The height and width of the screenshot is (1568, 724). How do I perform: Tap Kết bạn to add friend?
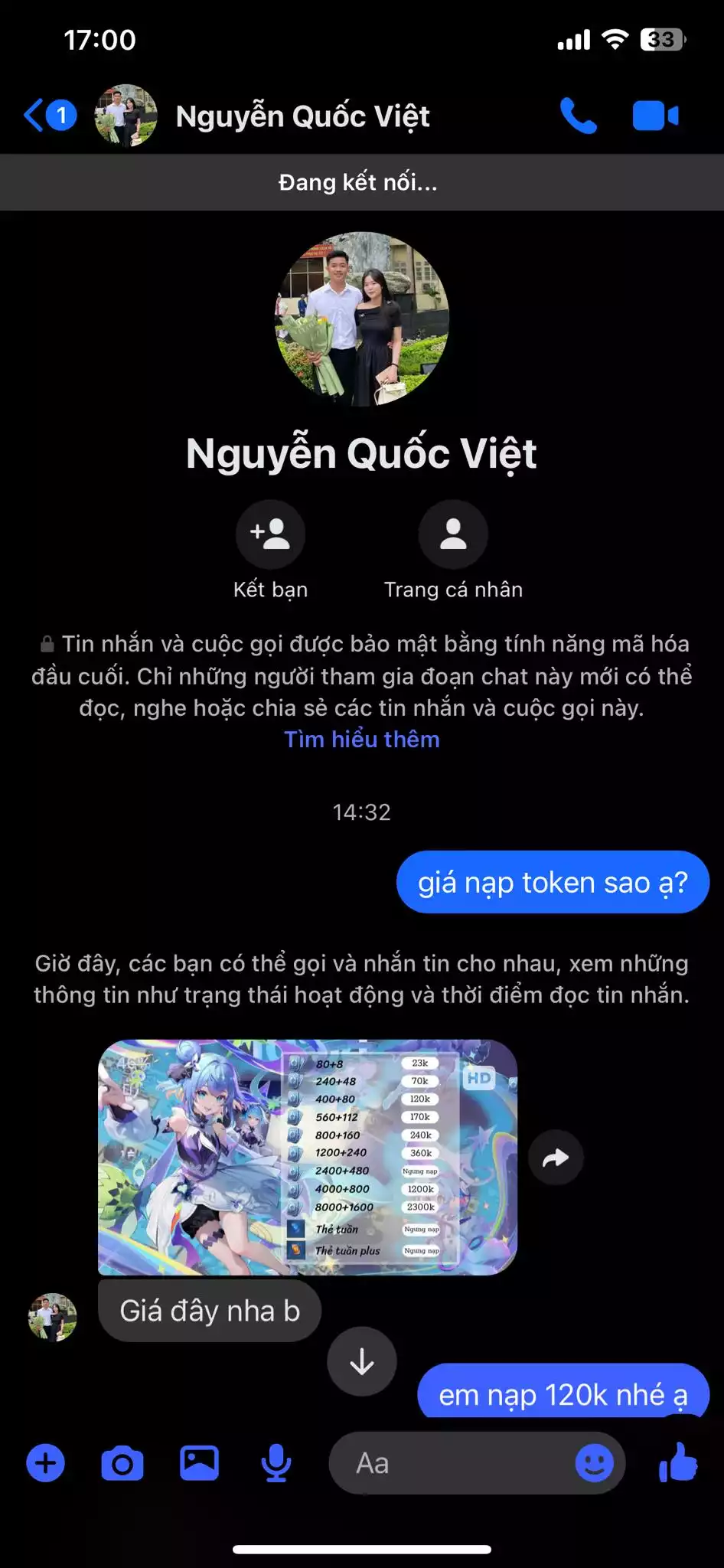[x=270, y=534]
